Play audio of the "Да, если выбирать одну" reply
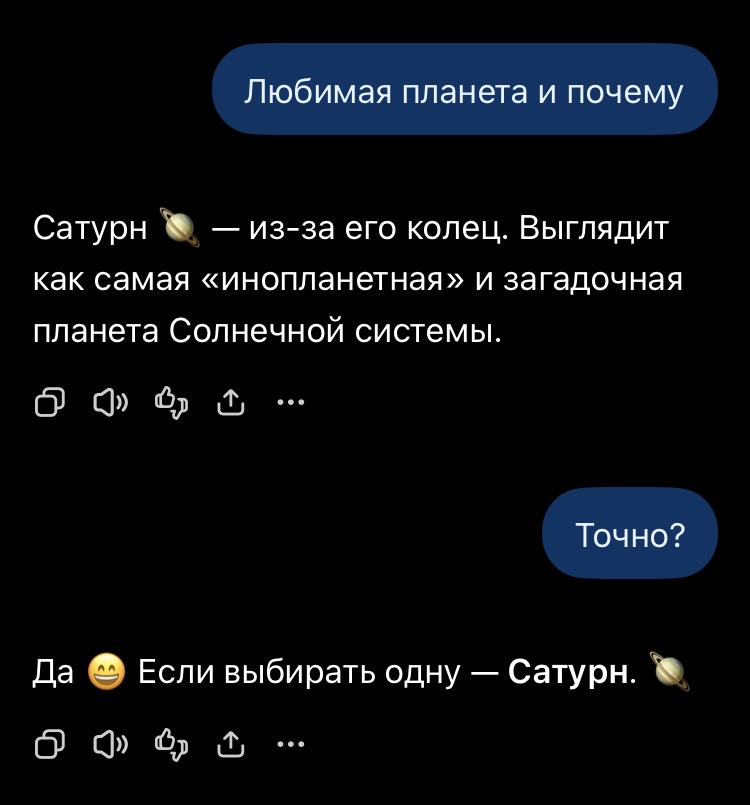750x805 pixels. click(x=109, y=744)
